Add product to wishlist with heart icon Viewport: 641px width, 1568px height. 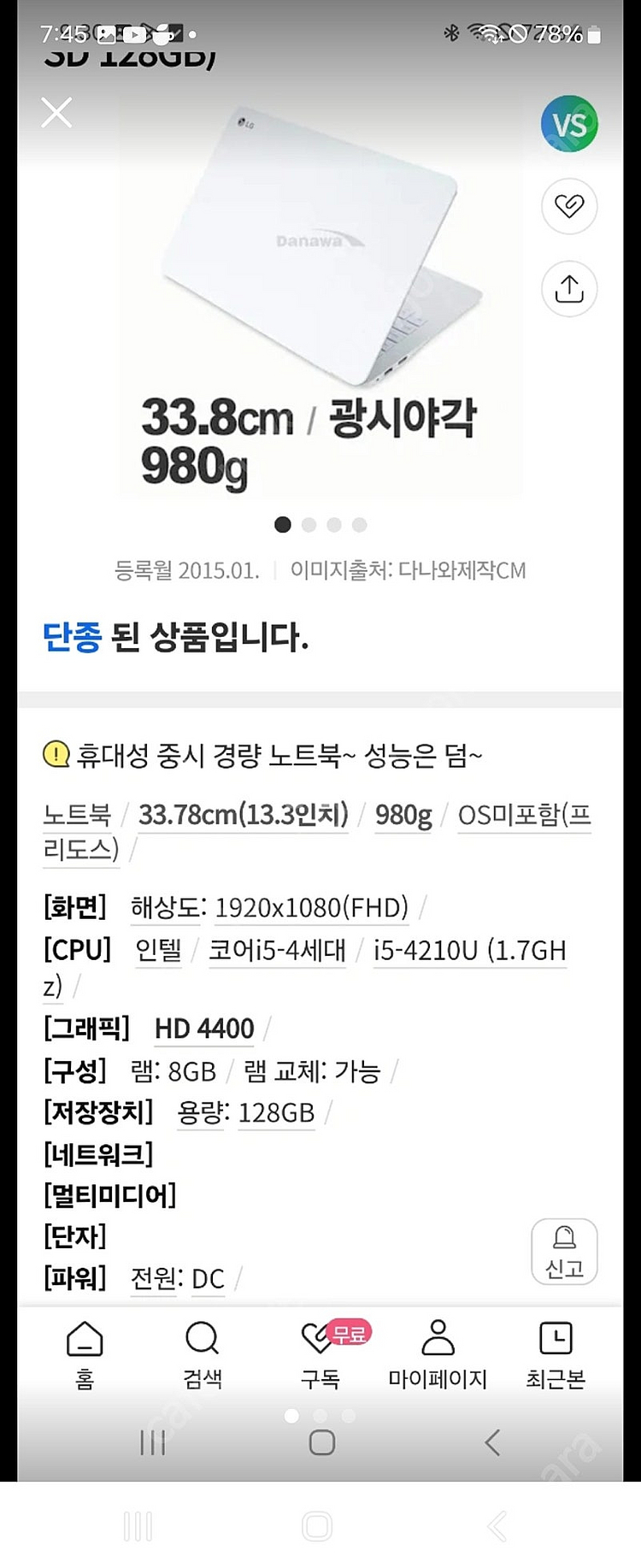tap(569, 206)
